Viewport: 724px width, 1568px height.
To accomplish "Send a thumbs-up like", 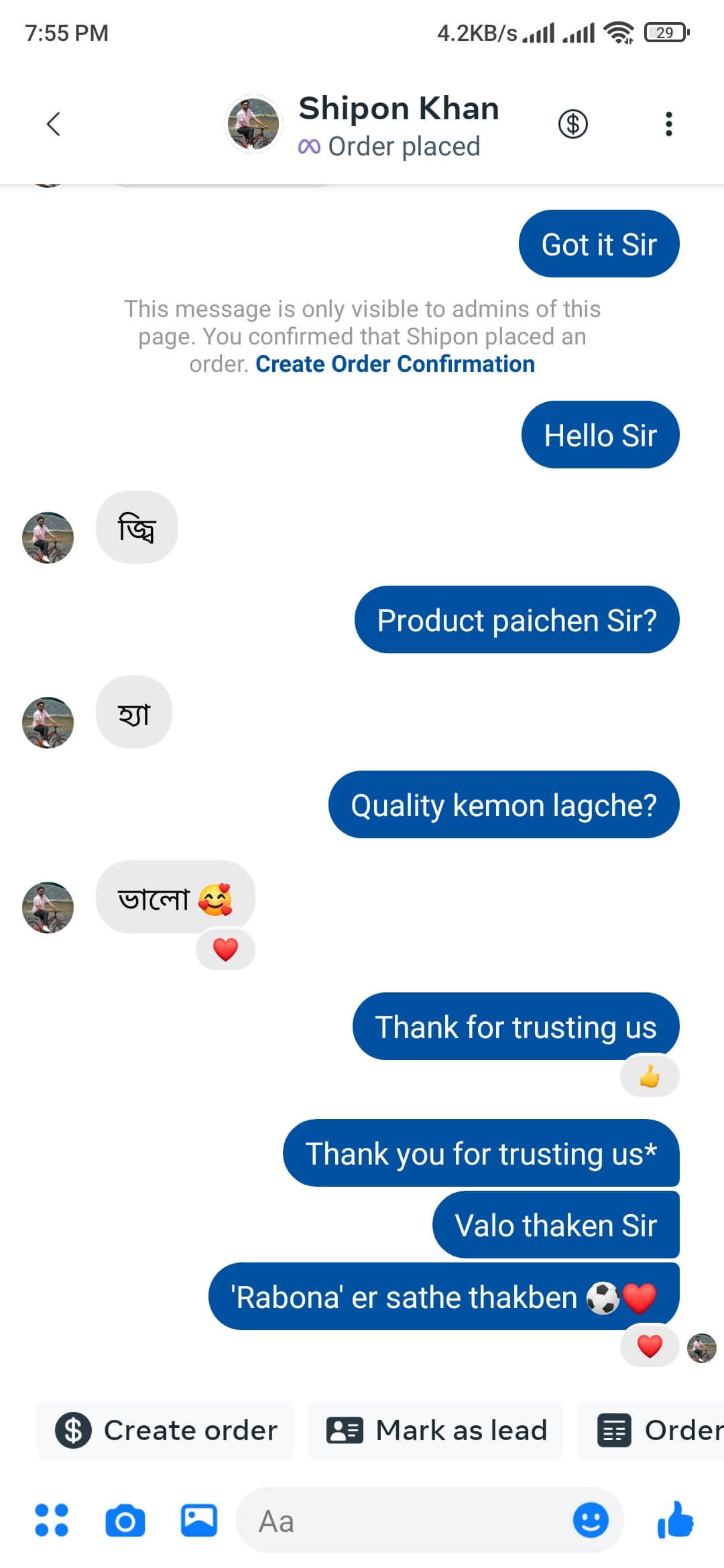I will 675,1520.
